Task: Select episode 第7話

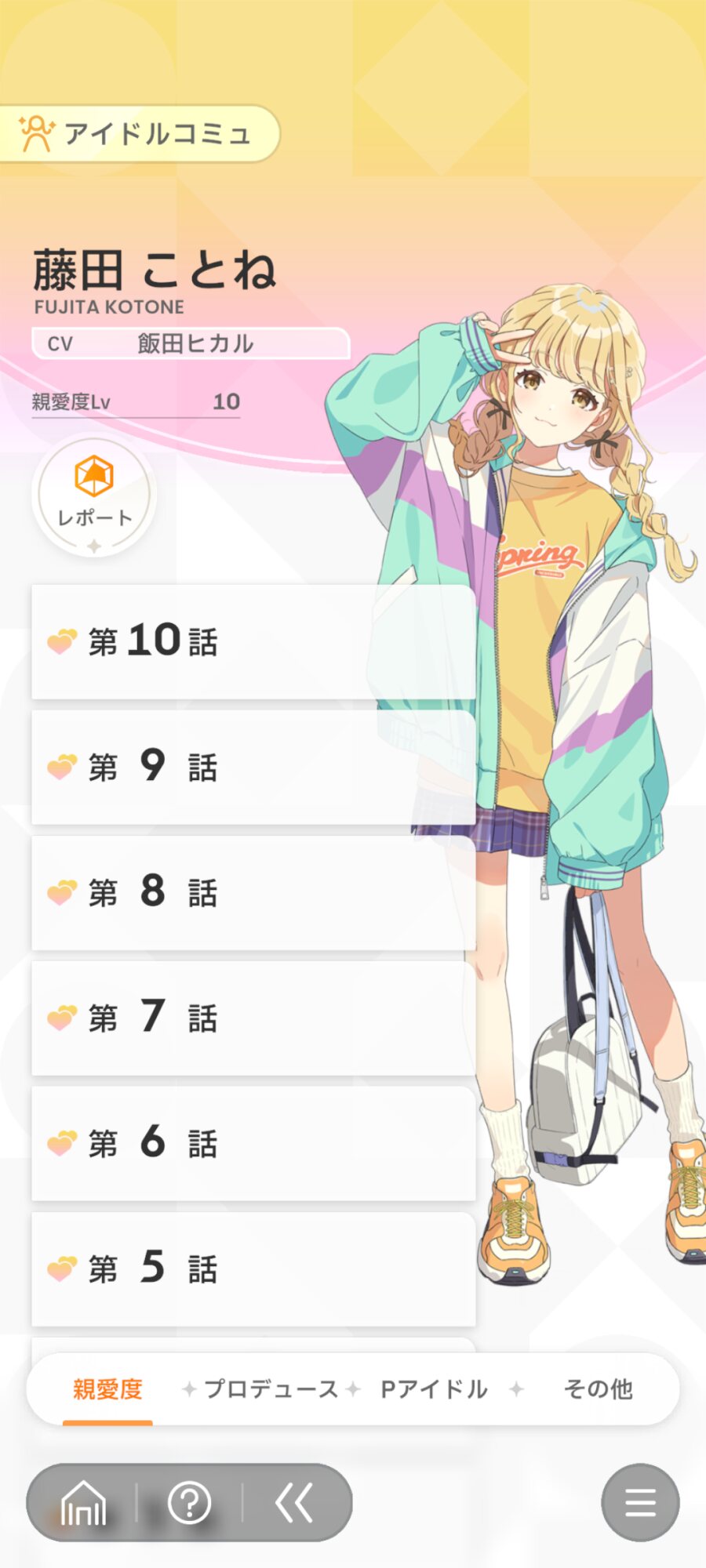Action: [253, 1018]
